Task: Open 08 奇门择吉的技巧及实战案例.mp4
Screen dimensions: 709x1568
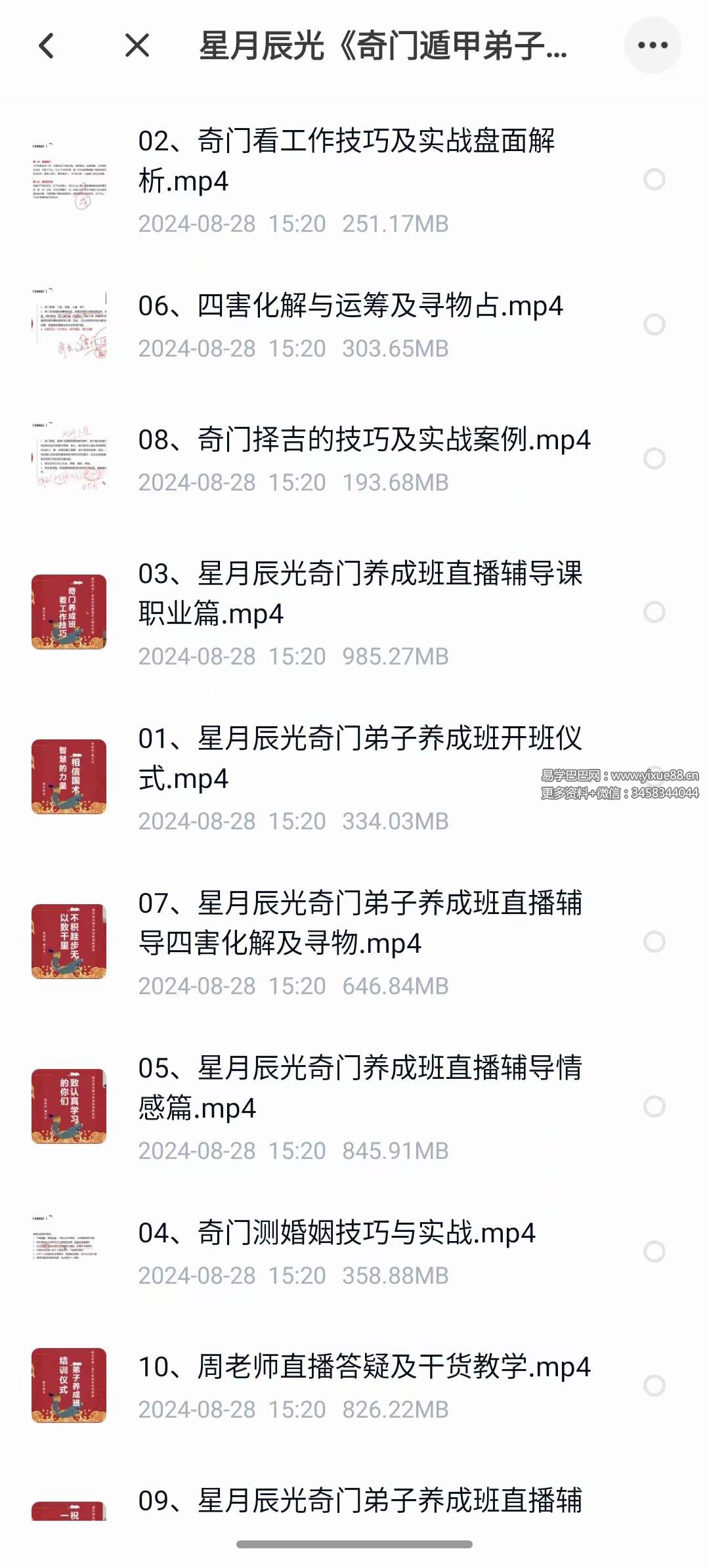Action: (364, 442)
